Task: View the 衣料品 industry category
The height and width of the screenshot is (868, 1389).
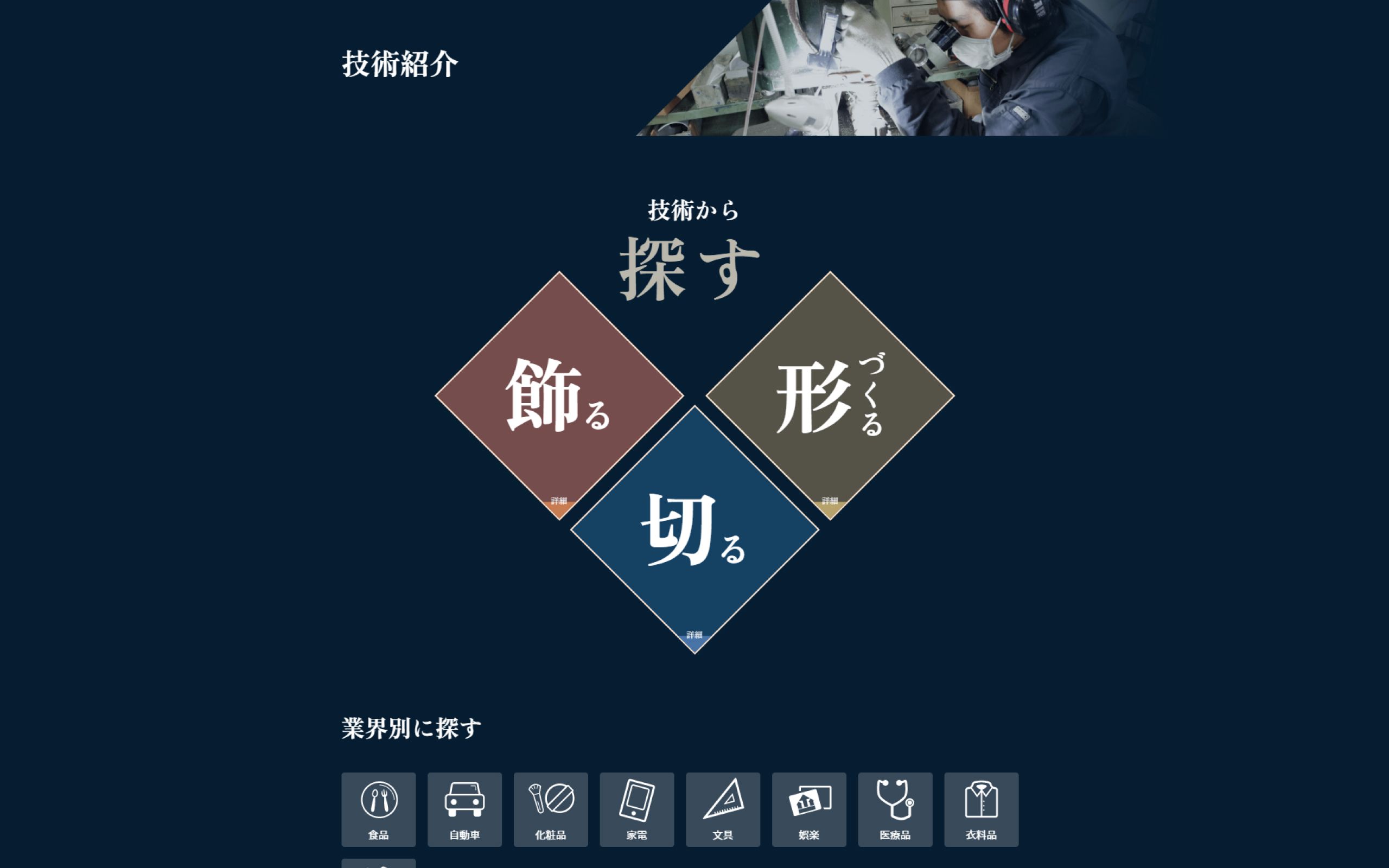Action: [981, 809]
